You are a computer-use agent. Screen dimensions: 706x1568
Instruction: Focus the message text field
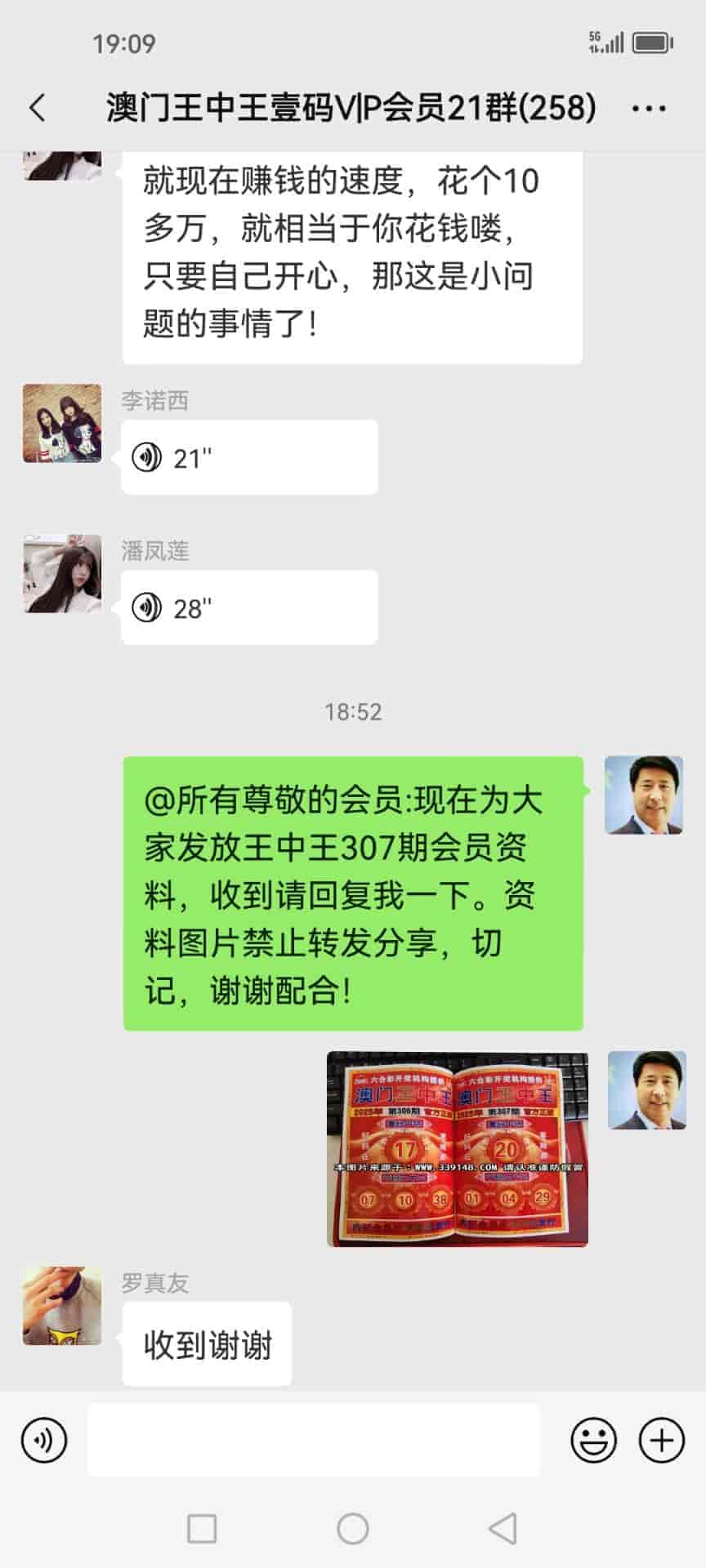(x=314, y=1440)
